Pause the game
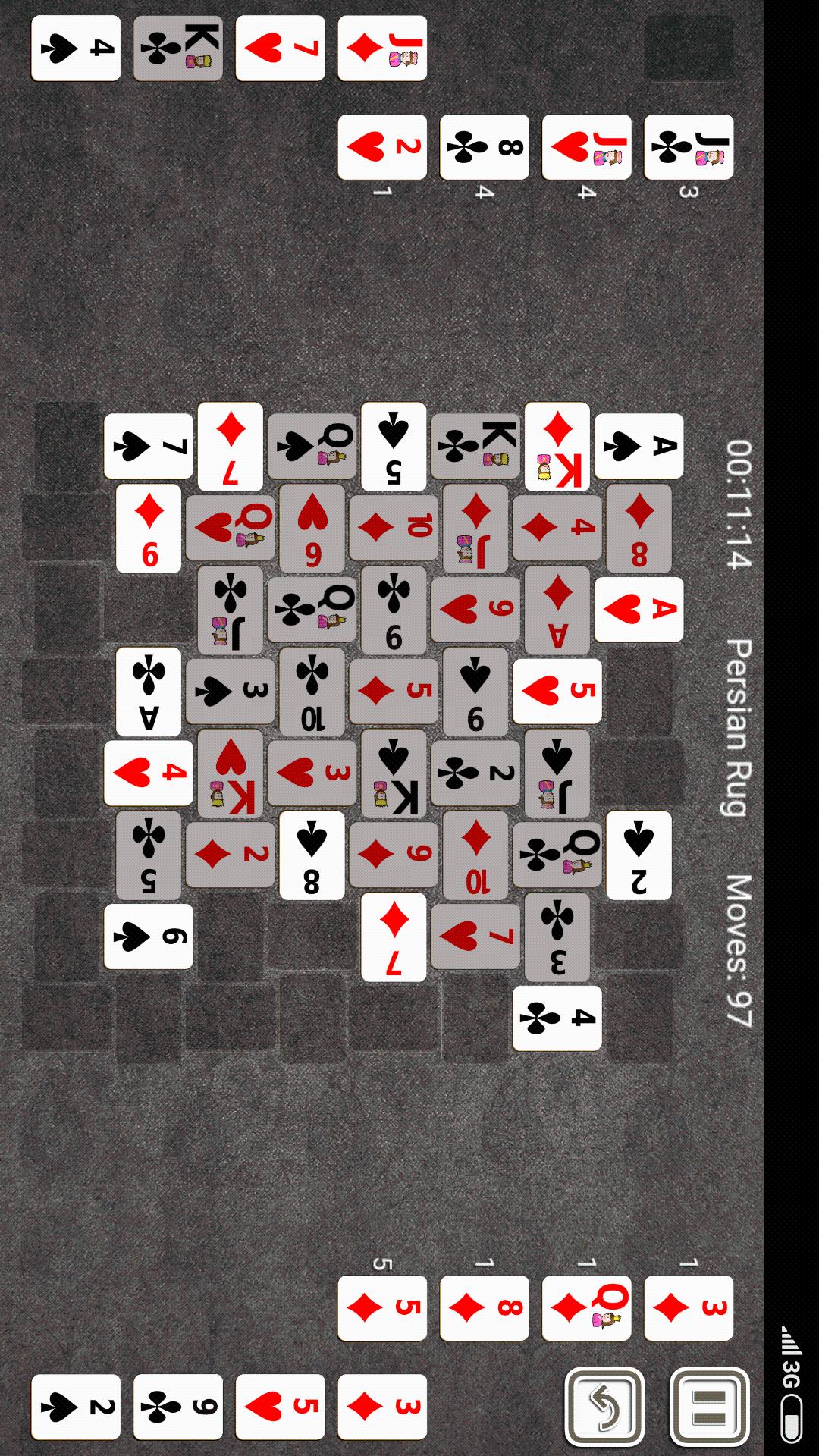Image resolution: width=819 pixels, height=1456 pixels. pos(709,1407)
